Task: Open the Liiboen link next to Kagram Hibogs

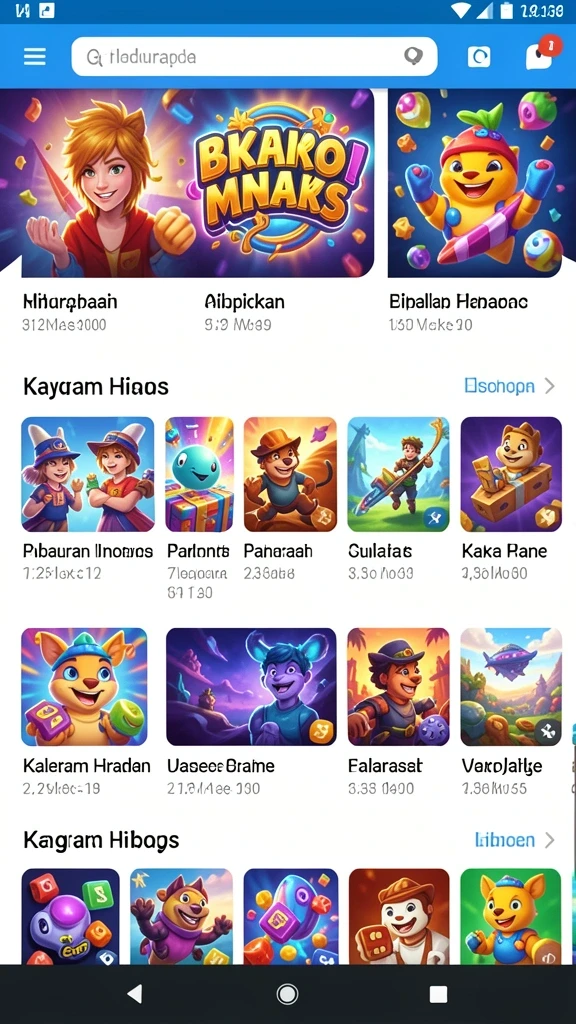Action: 514,840
